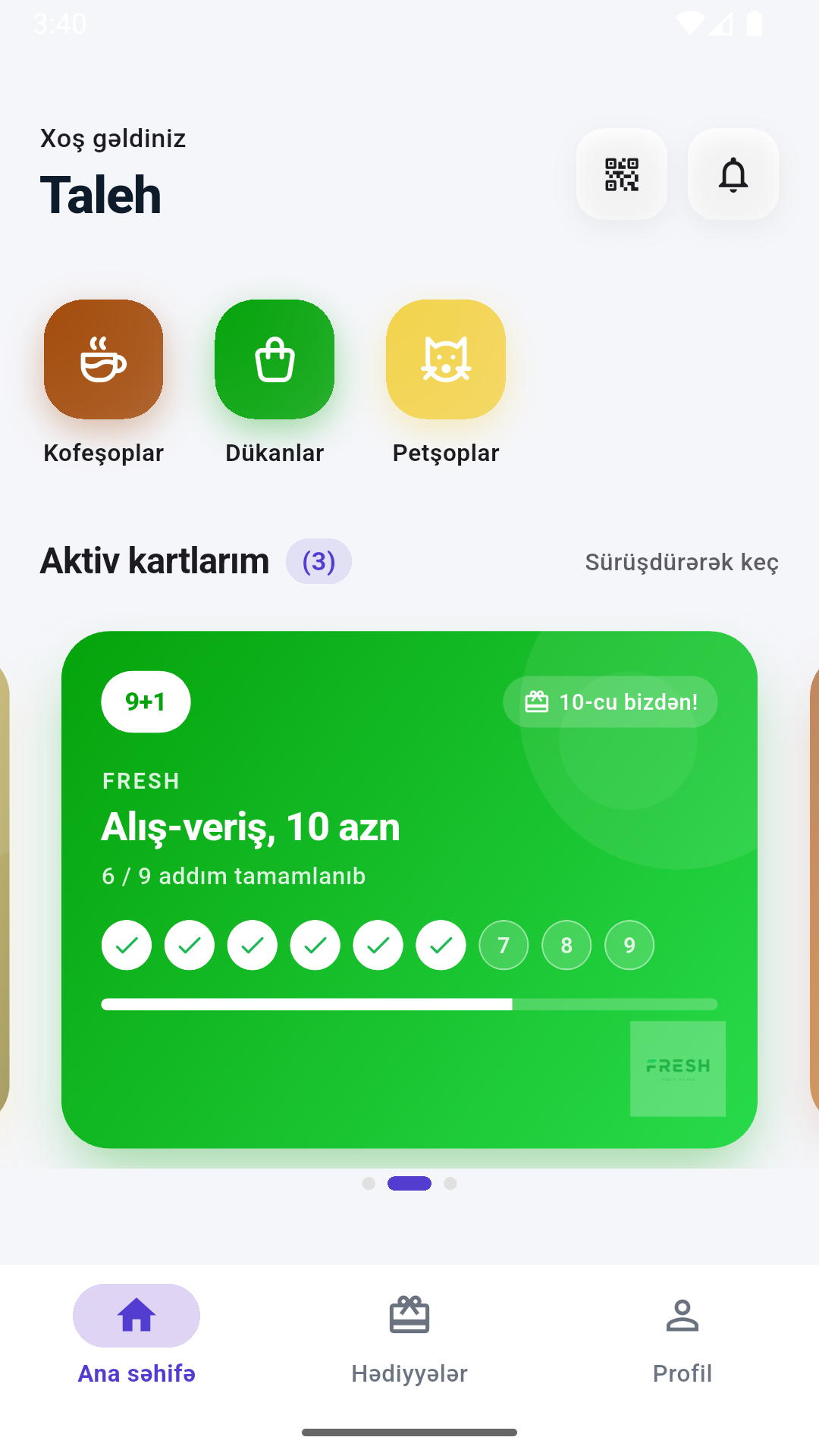This screenshot has height=1456, width=819.
Task: Tap the left page indicator dot
Action: click(x=369, y=1183)
